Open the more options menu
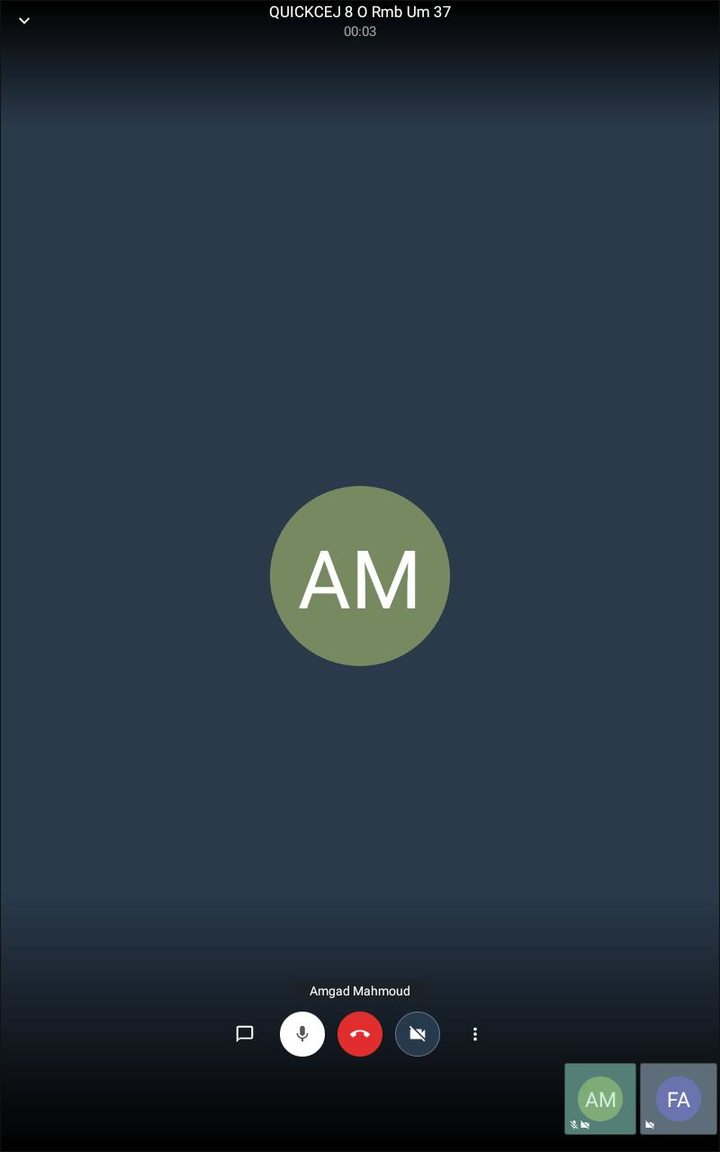 tap(475, 1034)
